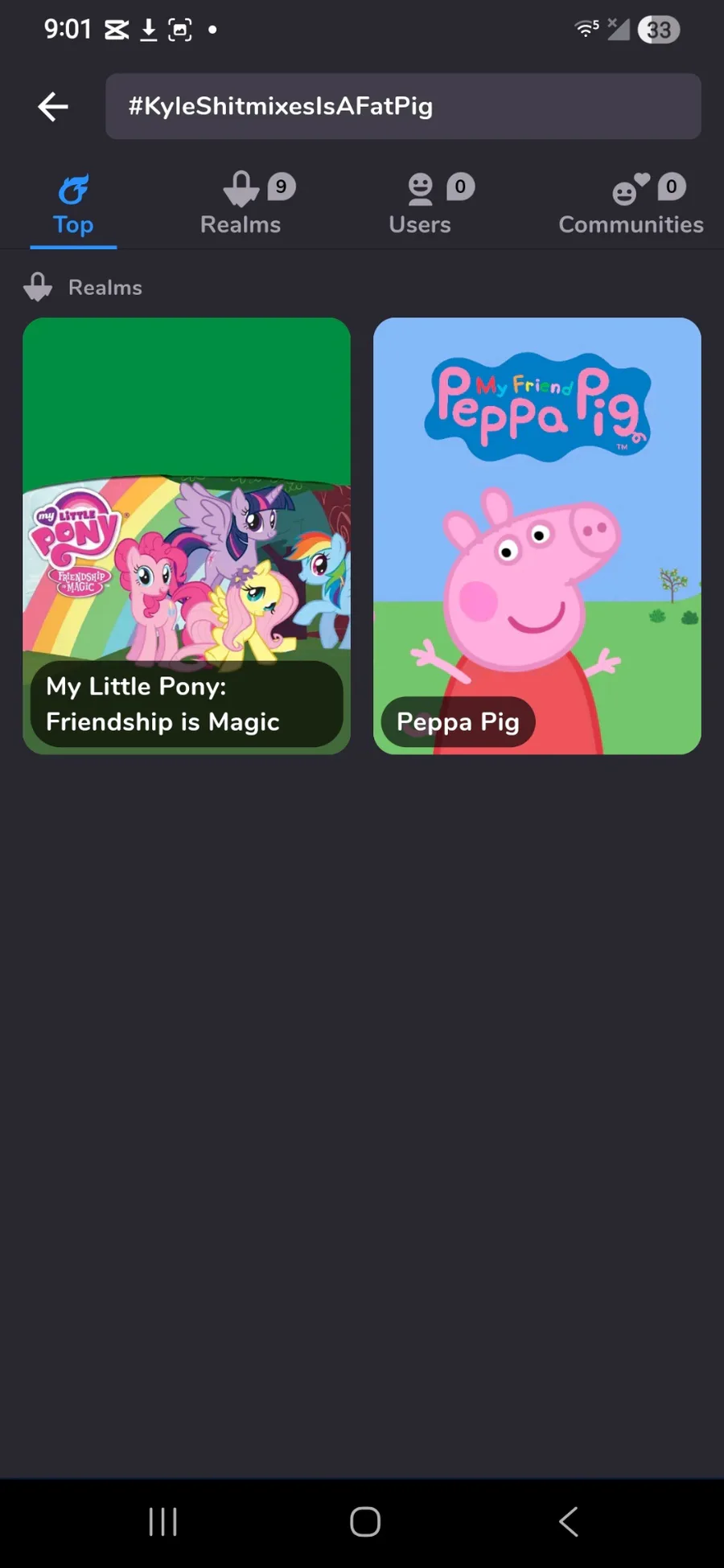This screenshot has height=1568, width=724.
Task: Go back using the arrow icon
Action: [53, 106]
